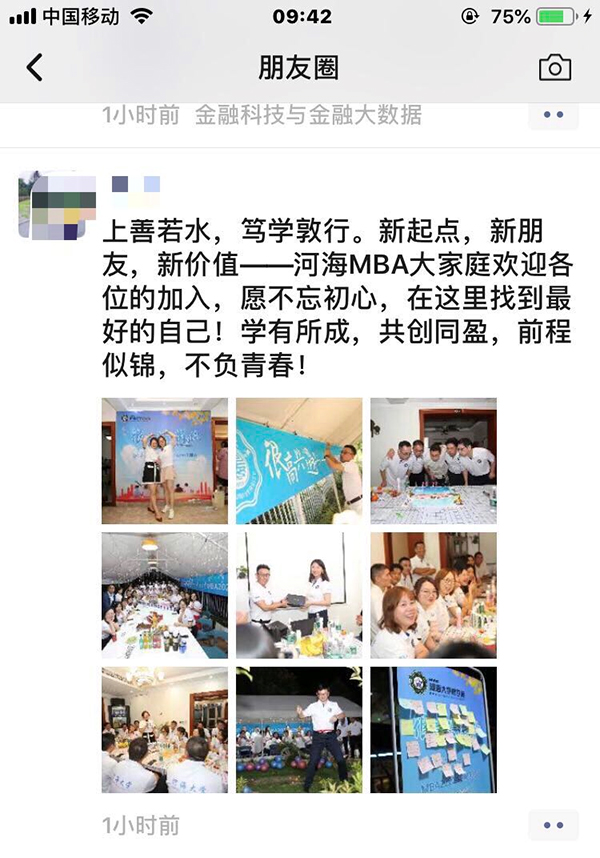Open comment menu for fintech post

(553, 115)
